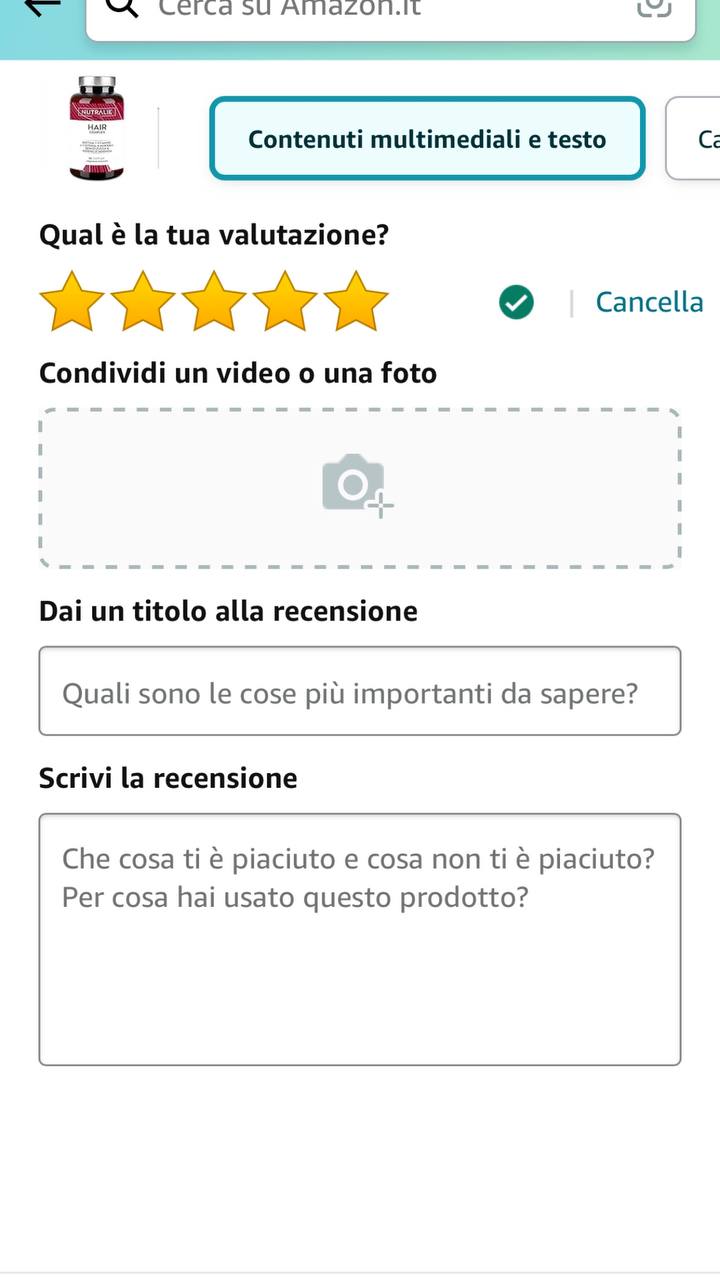
Task: Set rating to one star
Action: coord(72,301)
